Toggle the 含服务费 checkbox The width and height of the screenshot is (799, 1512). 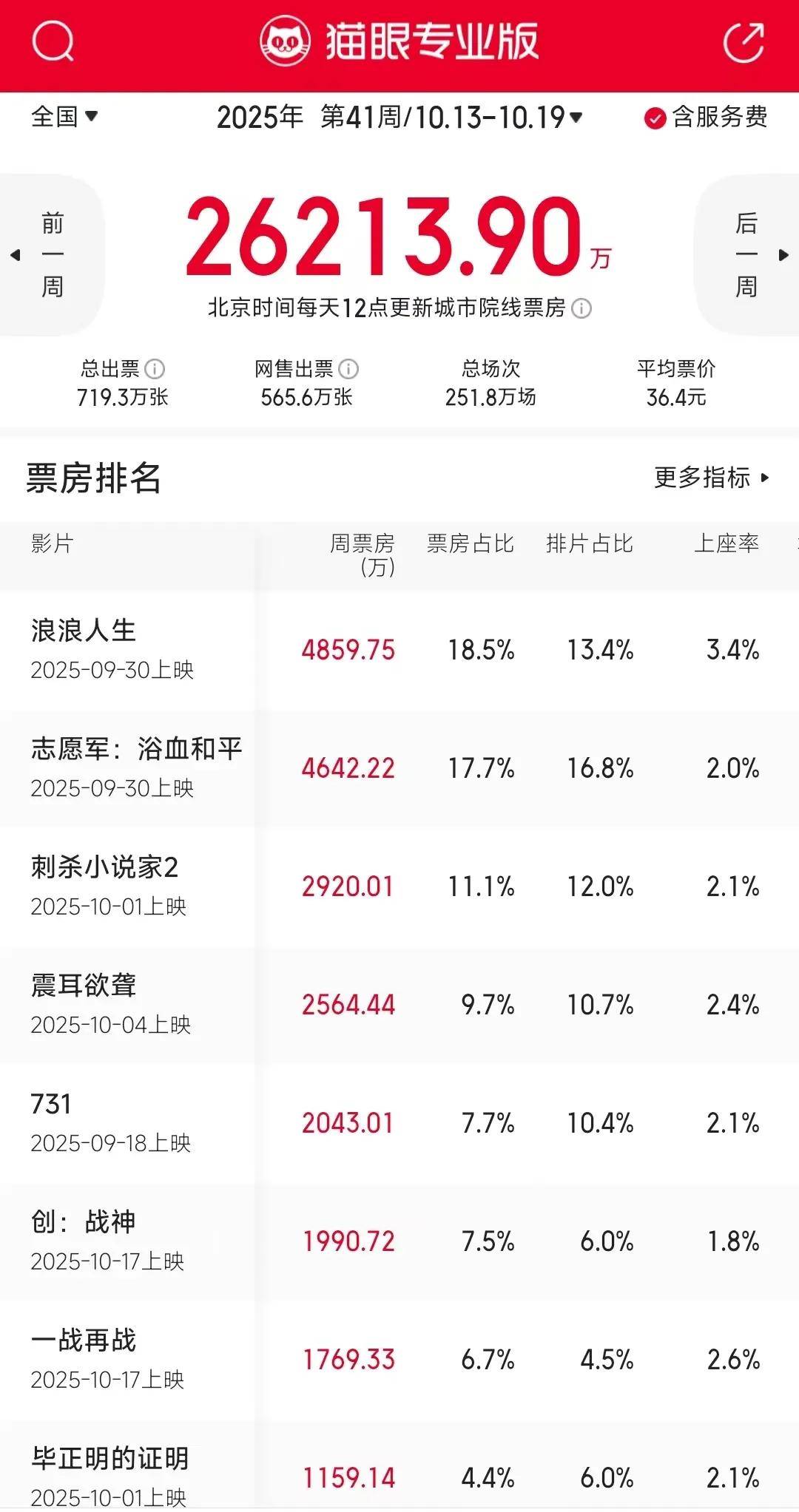pyautogui.click(x=655, y=118)
